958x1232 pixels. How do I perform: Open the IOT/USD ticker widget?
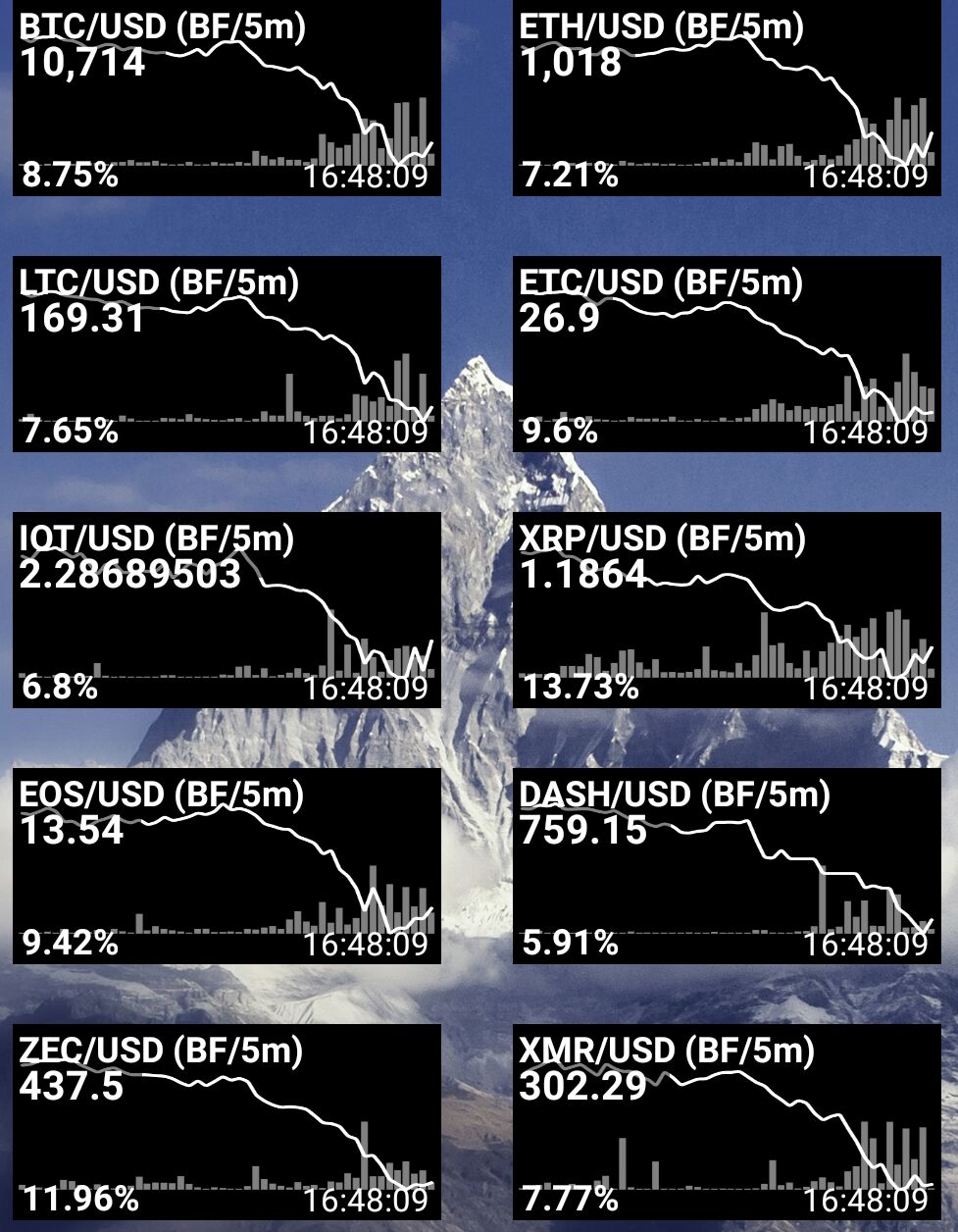pos(227,609)
